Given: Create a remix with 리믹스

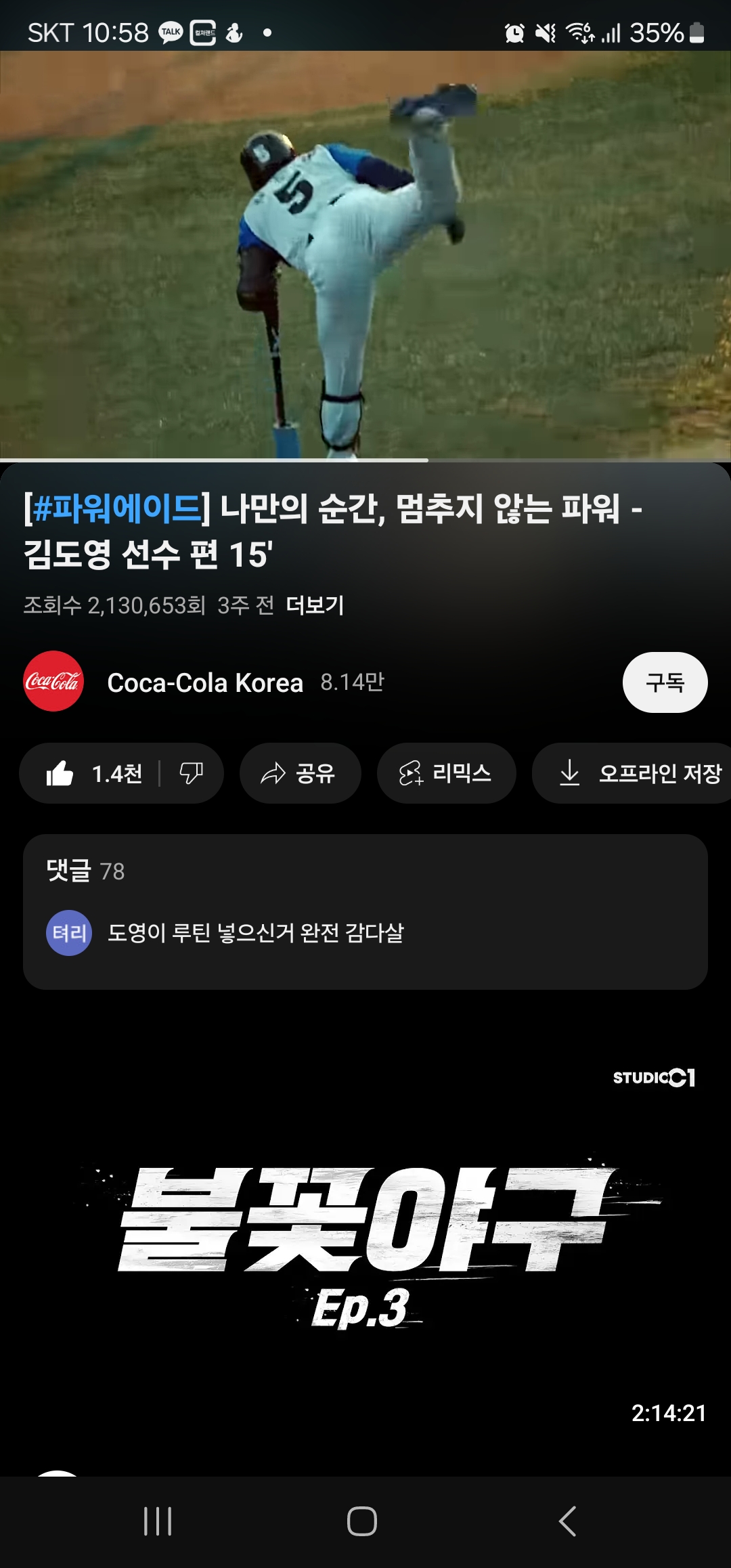Looking at the screenshot, I should tap(446, 773).
